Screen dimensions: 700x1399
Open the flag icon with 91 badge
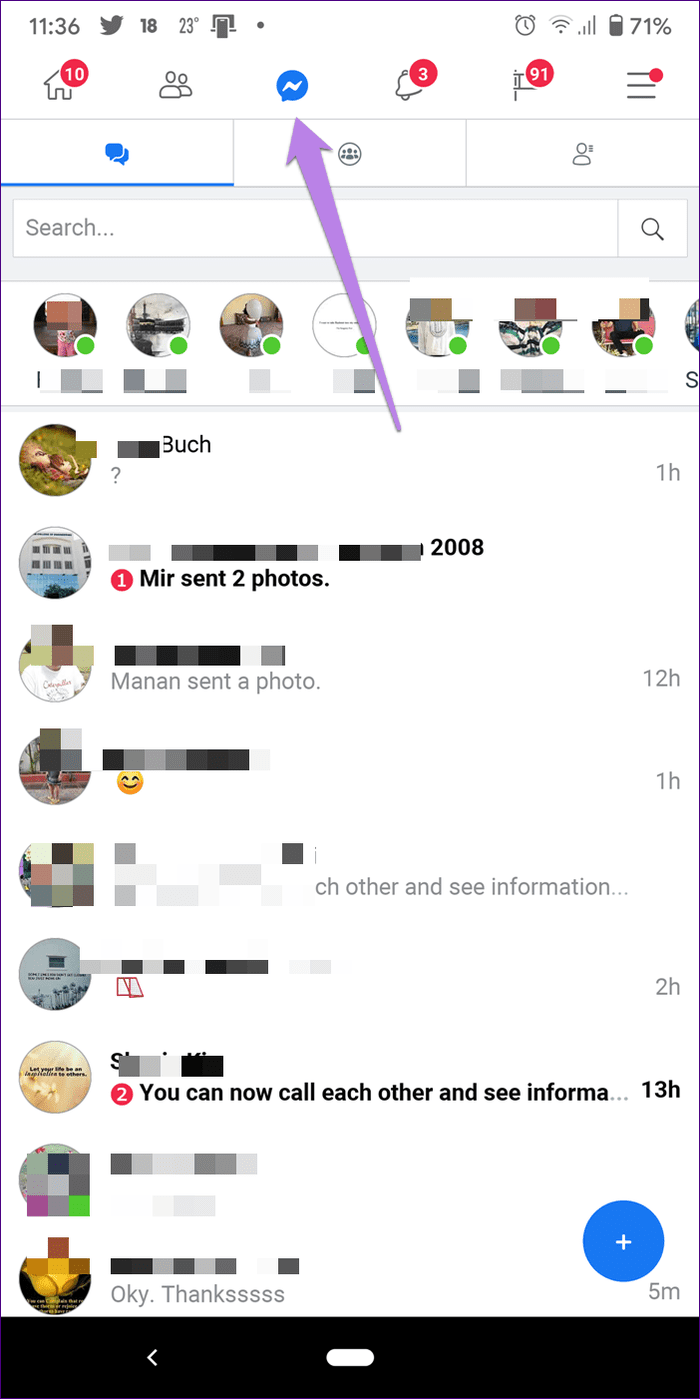(x=525, y=86)
